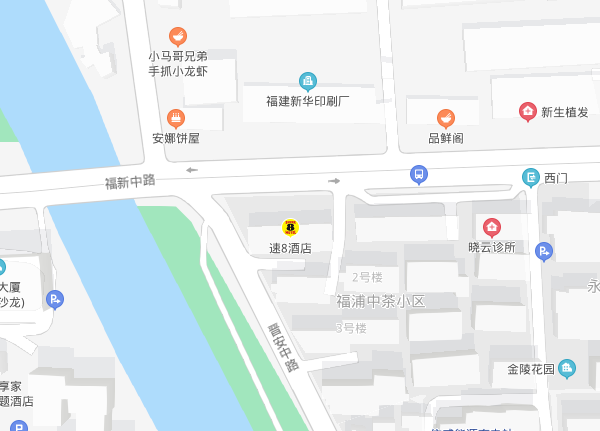Tap the 西门 gate marker
This screenshot has height=431, width=600.
tap(531, 178)
